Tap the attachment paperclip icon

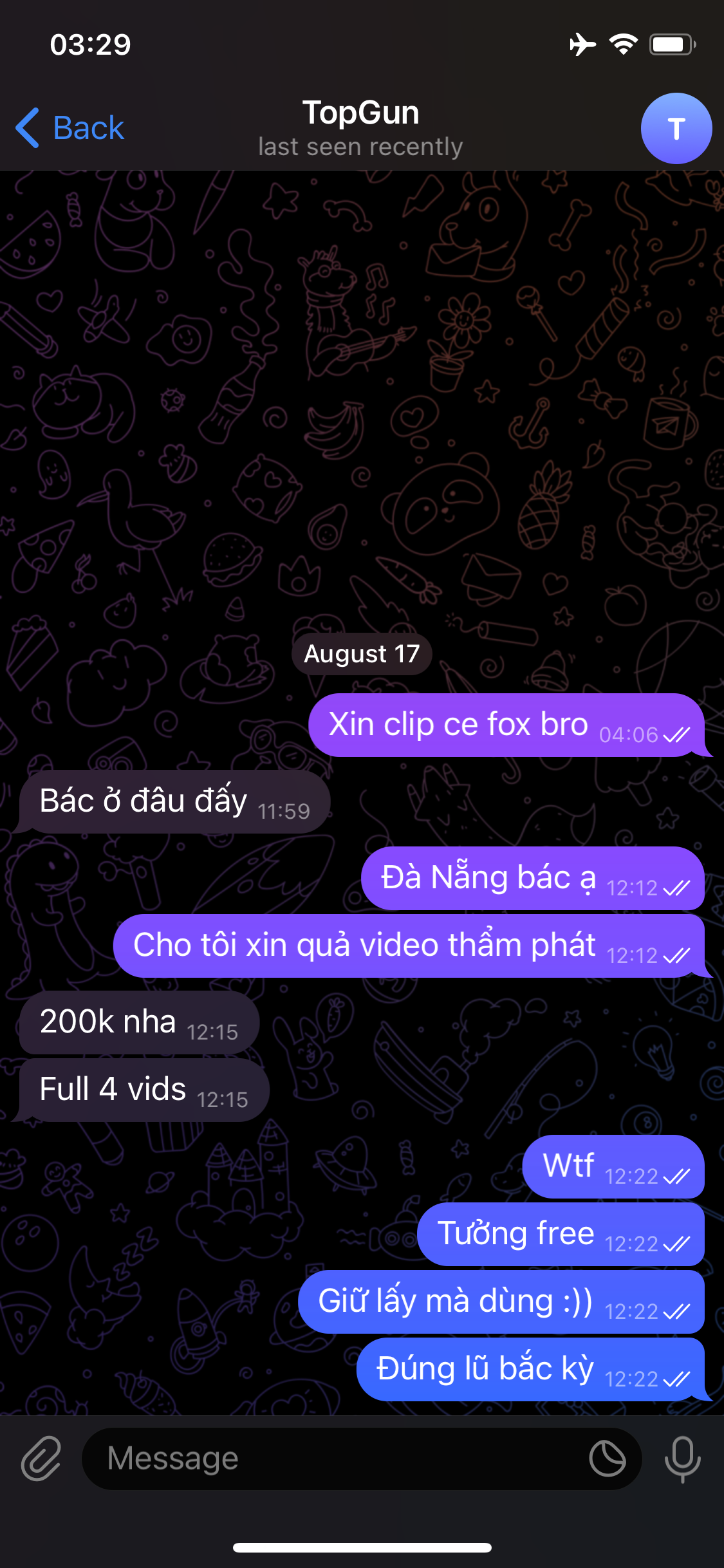click(41, 1459)
